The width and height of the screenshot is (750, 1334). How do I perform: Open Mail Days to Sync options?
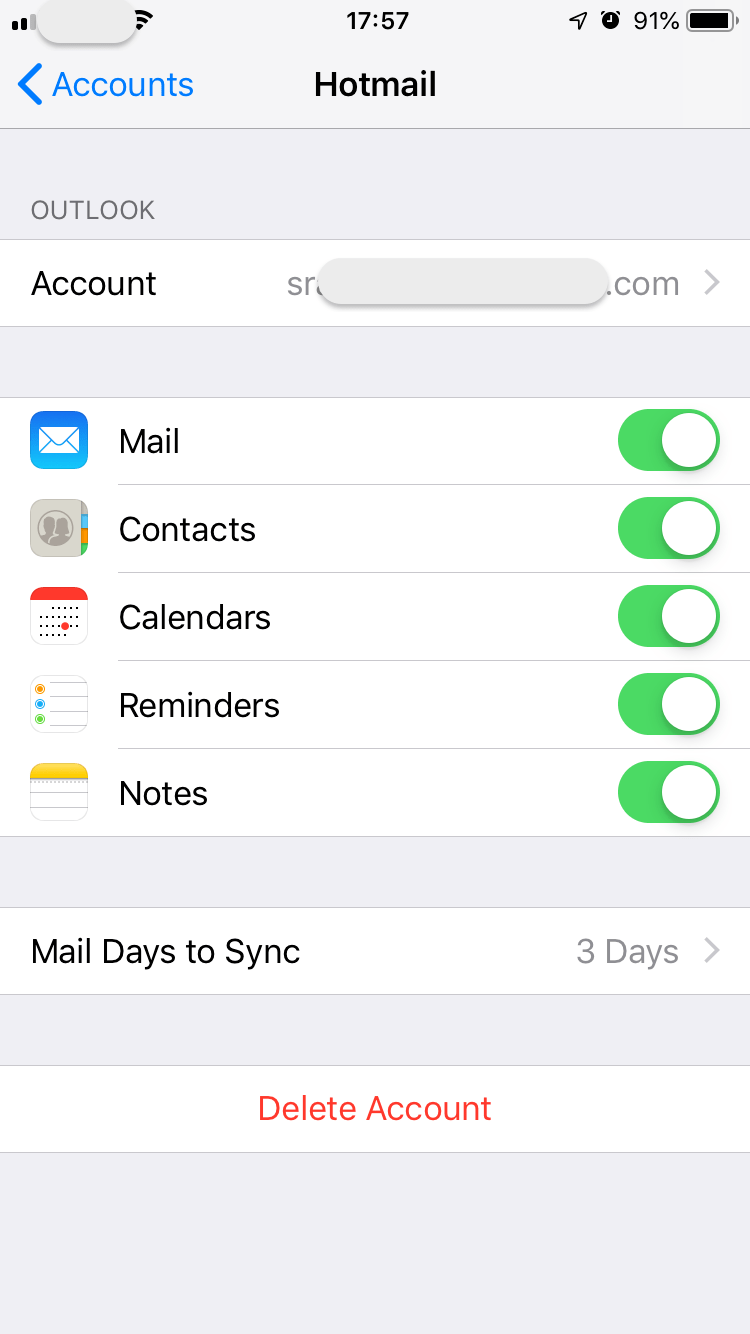(x=375, y=951)
